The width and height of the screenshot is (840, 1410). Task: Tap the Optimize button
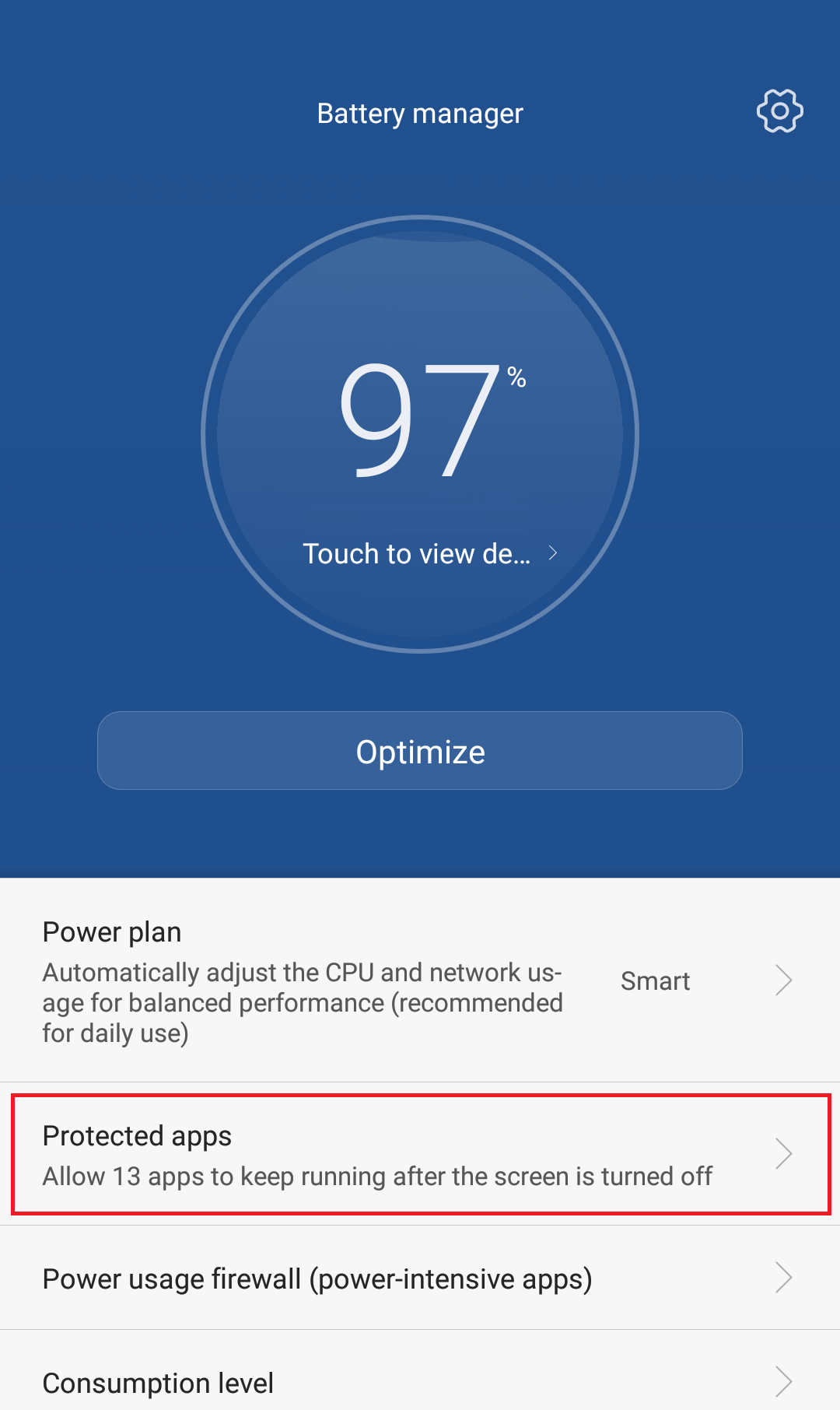point(420,751)
